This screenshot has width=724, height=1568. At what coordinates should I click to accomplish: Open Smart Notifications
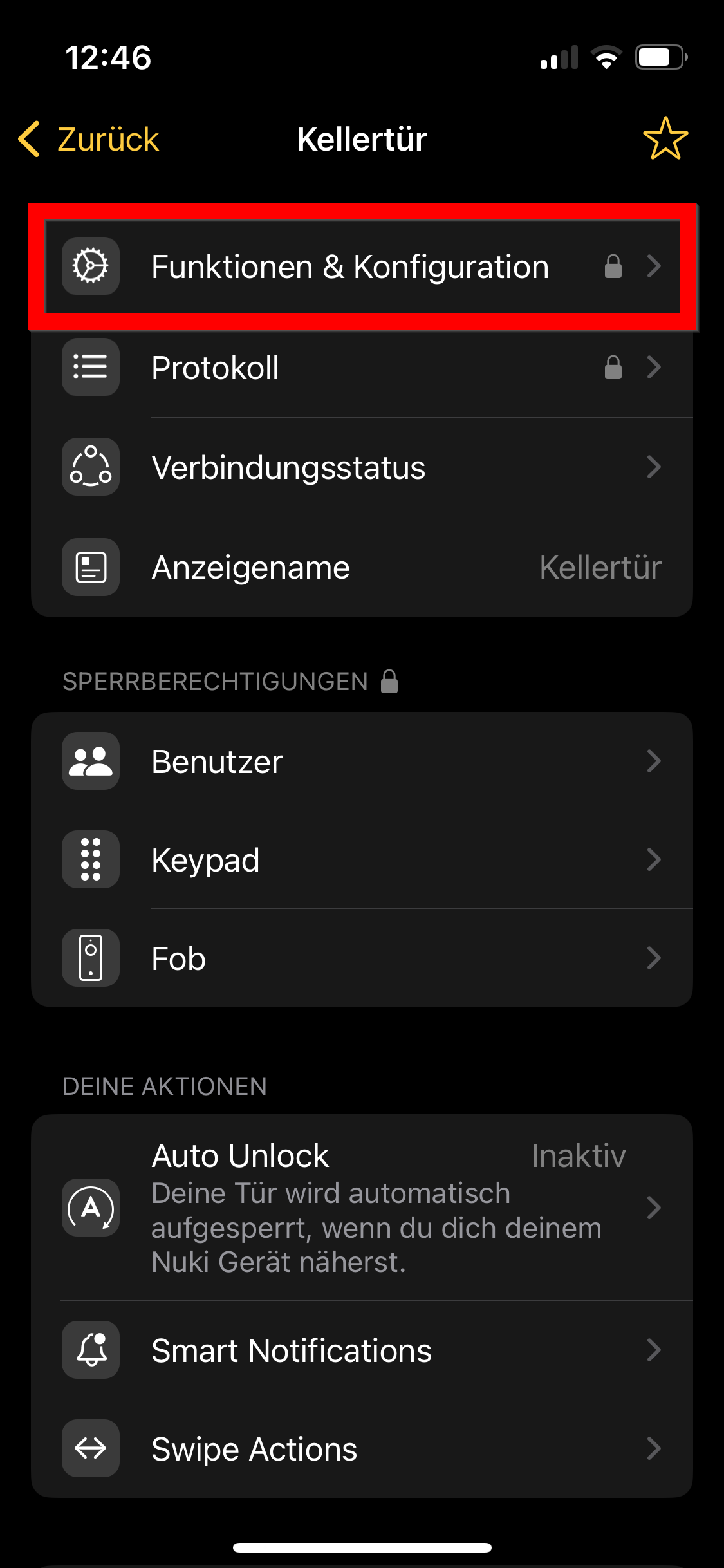362,1350
